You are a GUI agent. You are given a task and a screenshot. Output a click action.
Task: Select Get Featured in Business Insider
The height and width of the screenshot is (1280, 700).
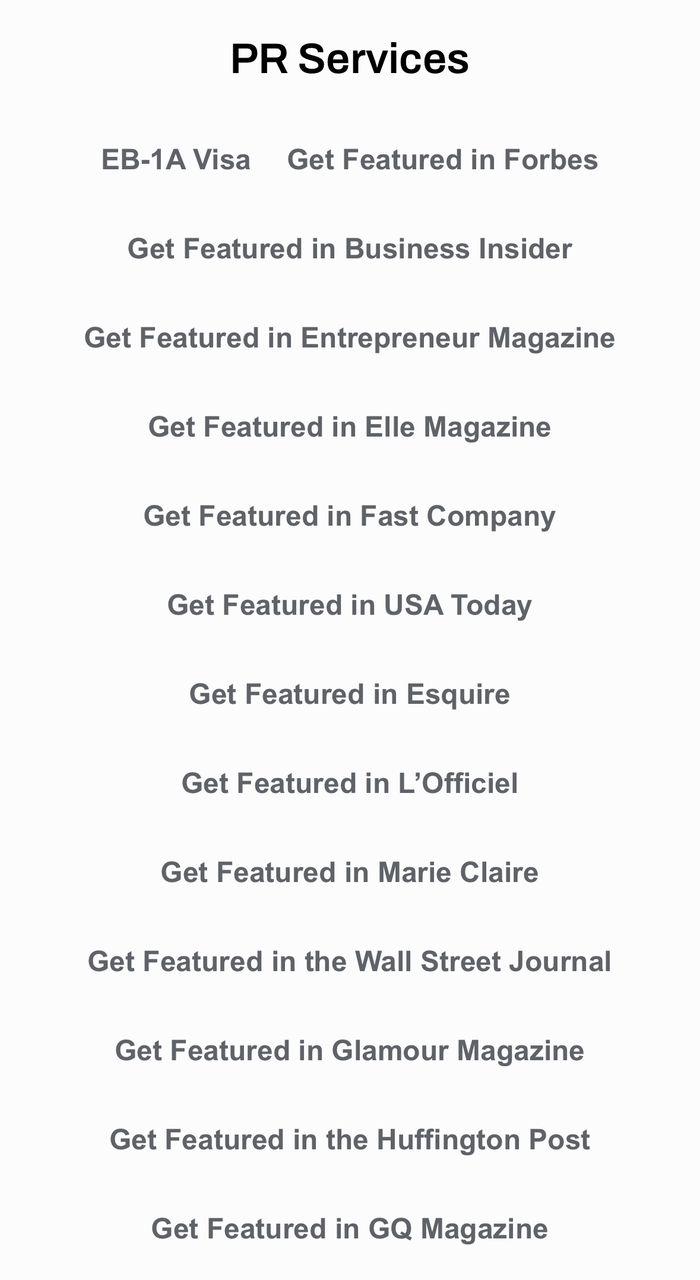[350, 249]
